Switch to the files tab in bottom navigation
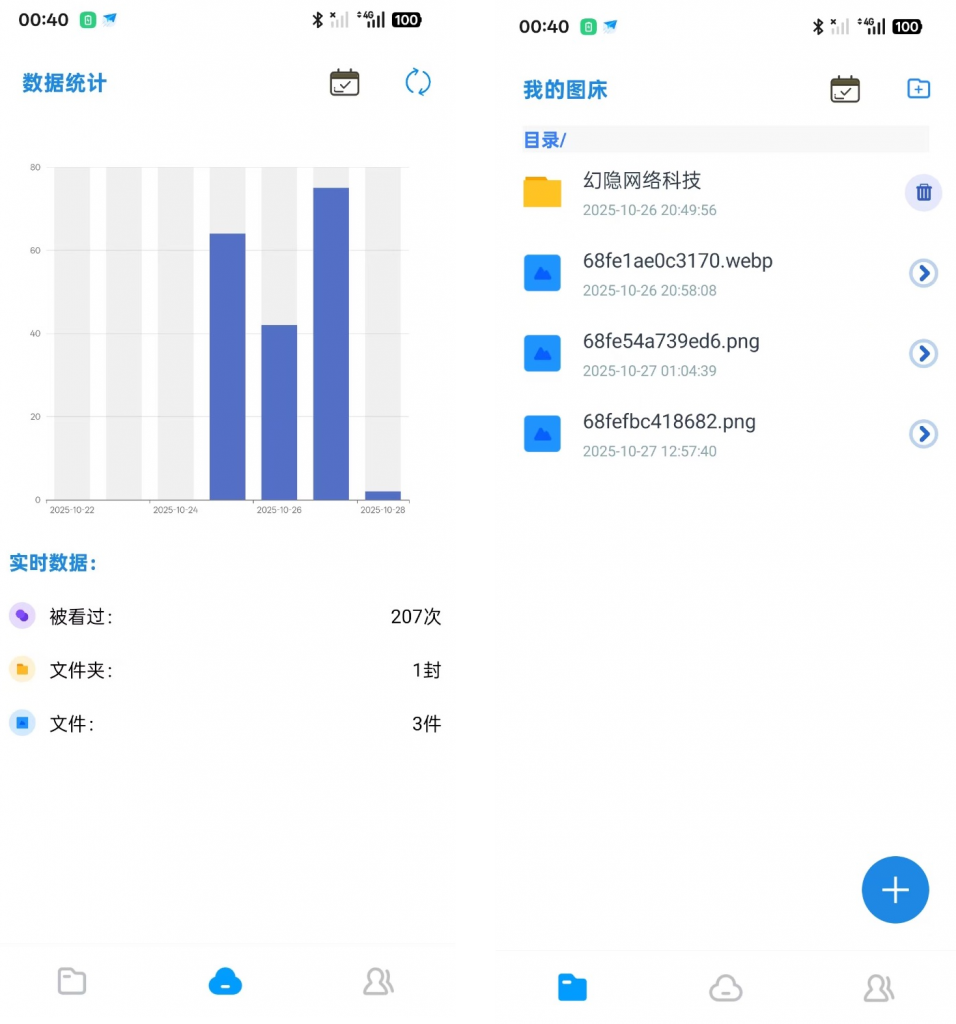 [571, 987]
